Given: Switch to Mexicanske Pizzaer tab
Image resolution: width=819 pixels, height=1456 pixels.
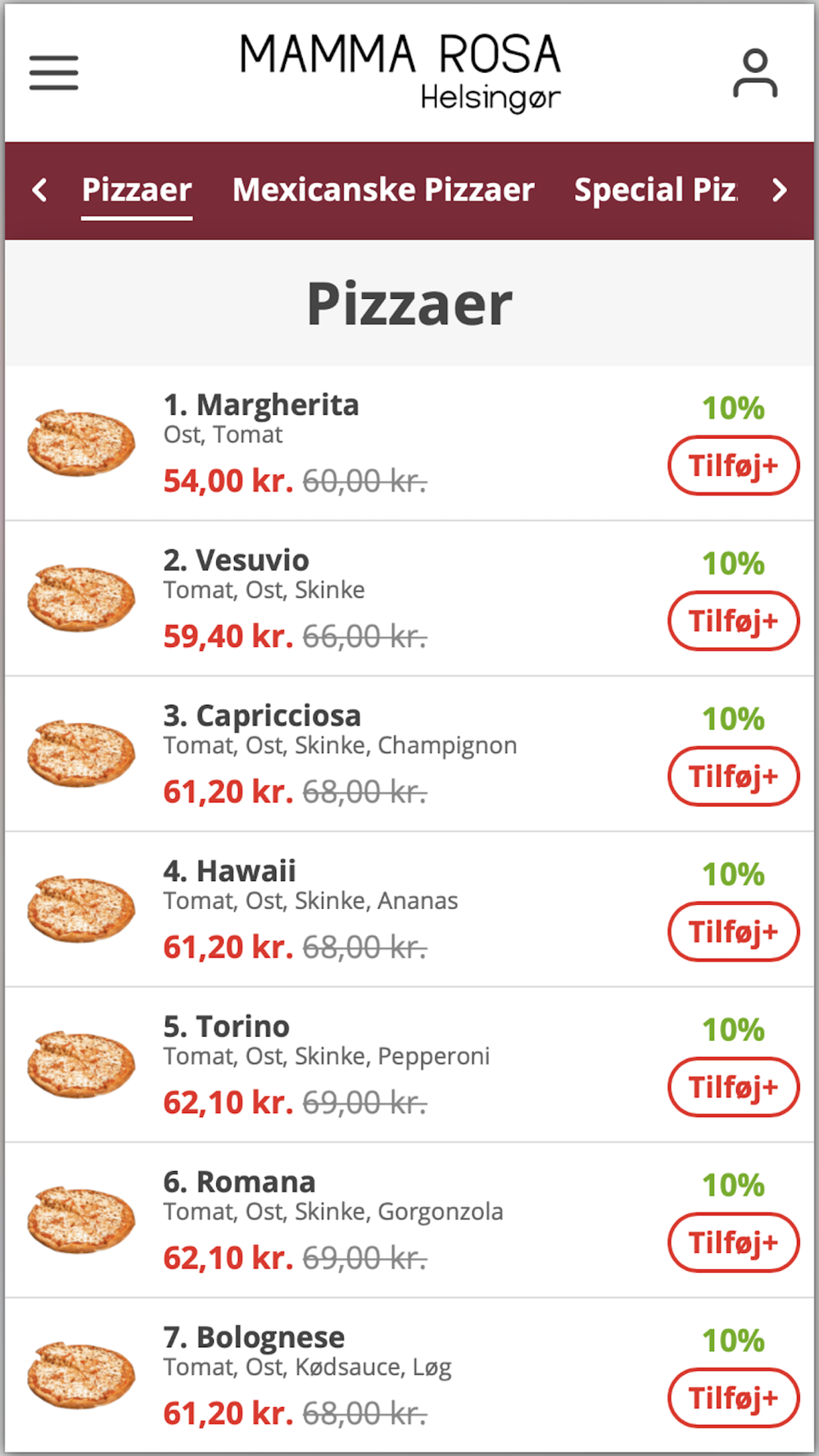Looking at the screenshot, I should [x=383, y=191].
